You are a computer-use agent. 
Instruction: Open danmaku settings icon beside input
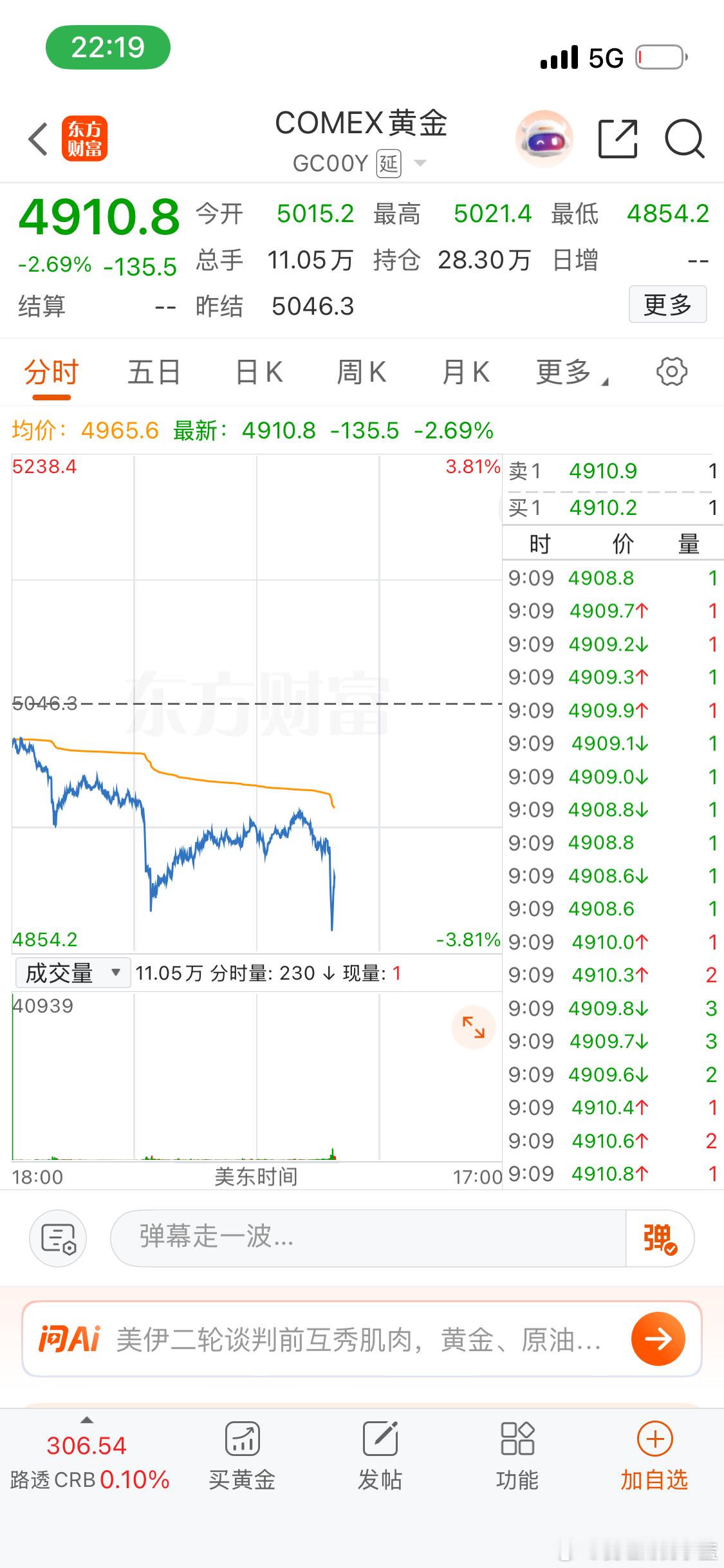pos(58,1237)
